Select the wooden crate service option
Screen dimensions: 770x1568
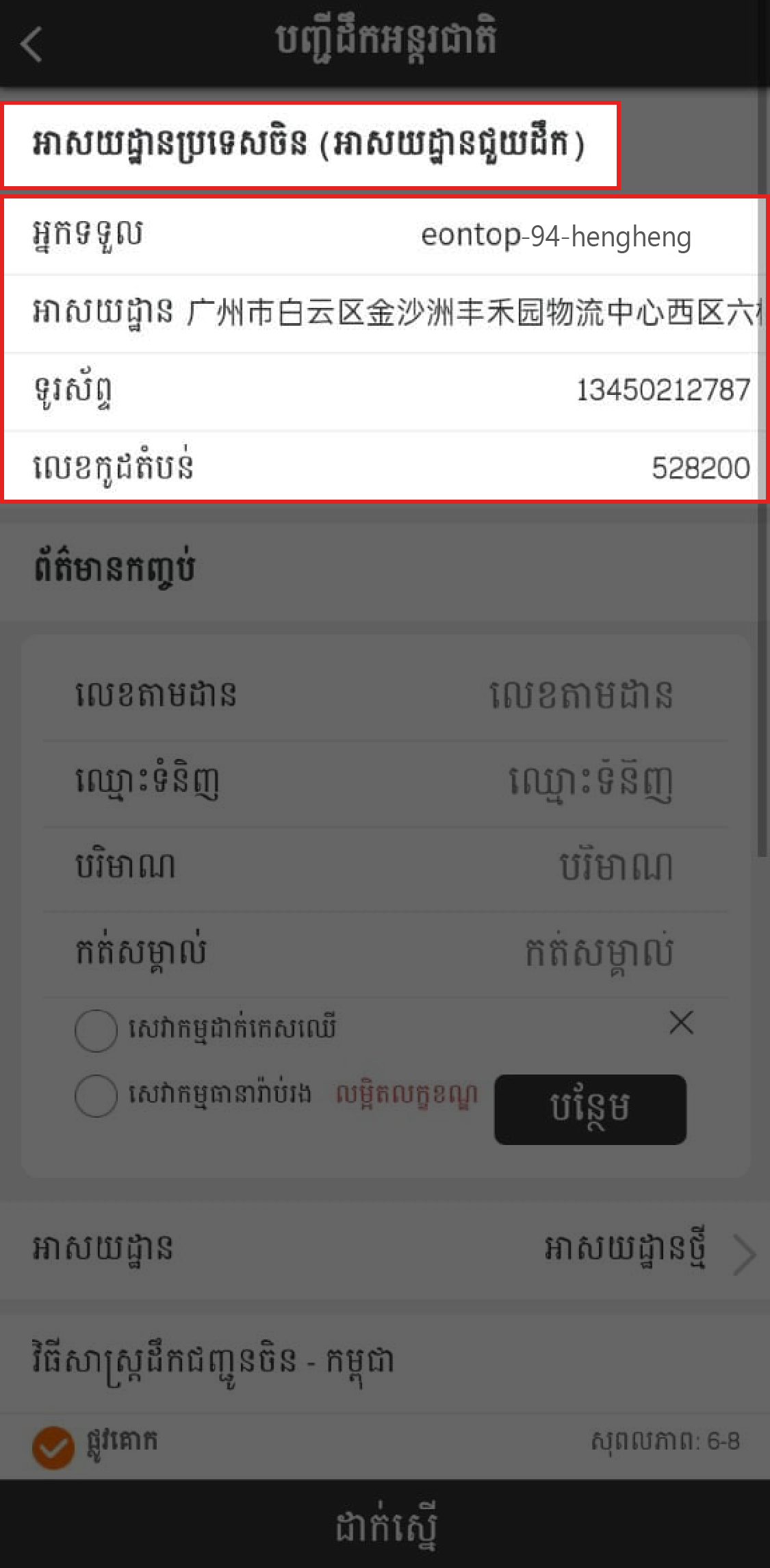(x=96, y=1030)
